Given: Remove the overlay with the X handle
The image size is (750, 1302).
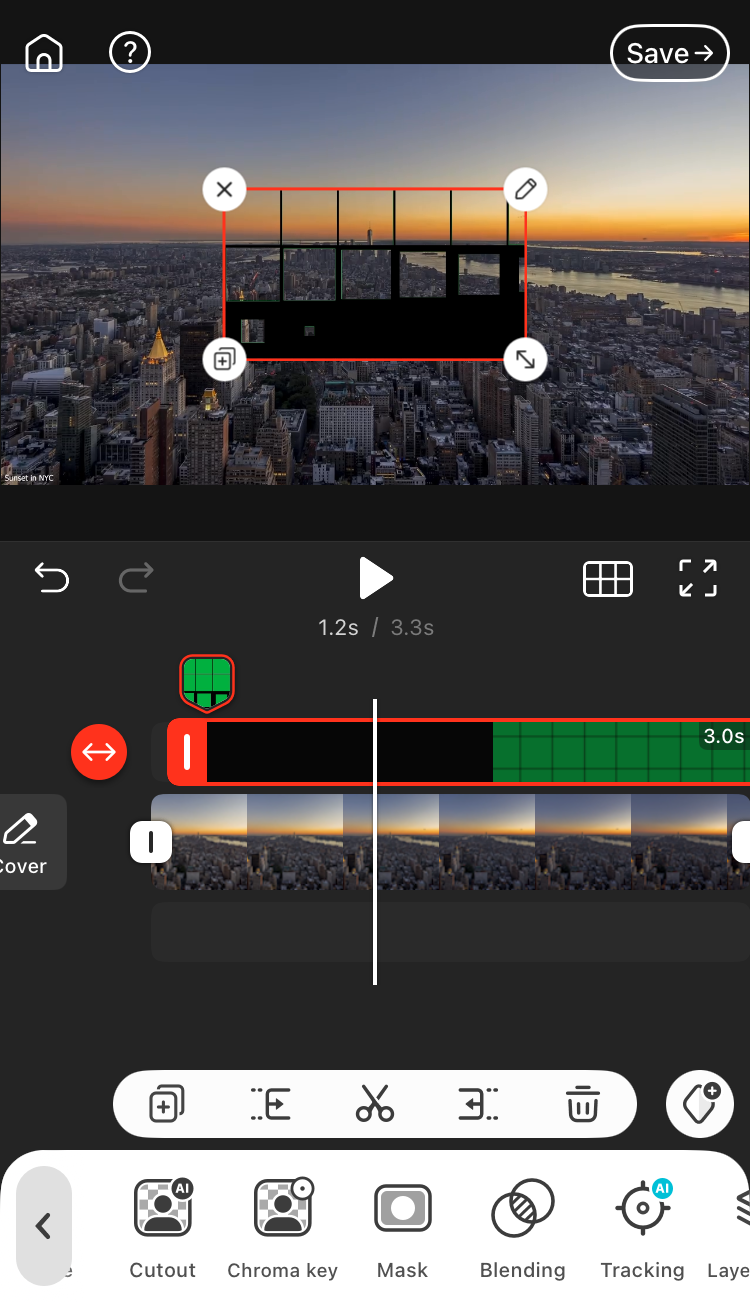Looking at the screenshot, I should (224, 189).
